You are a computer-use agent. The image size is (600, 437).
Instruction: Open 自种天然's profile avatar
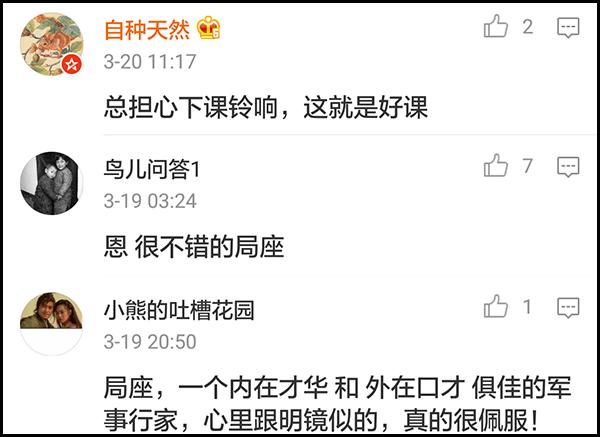[52, 44]
